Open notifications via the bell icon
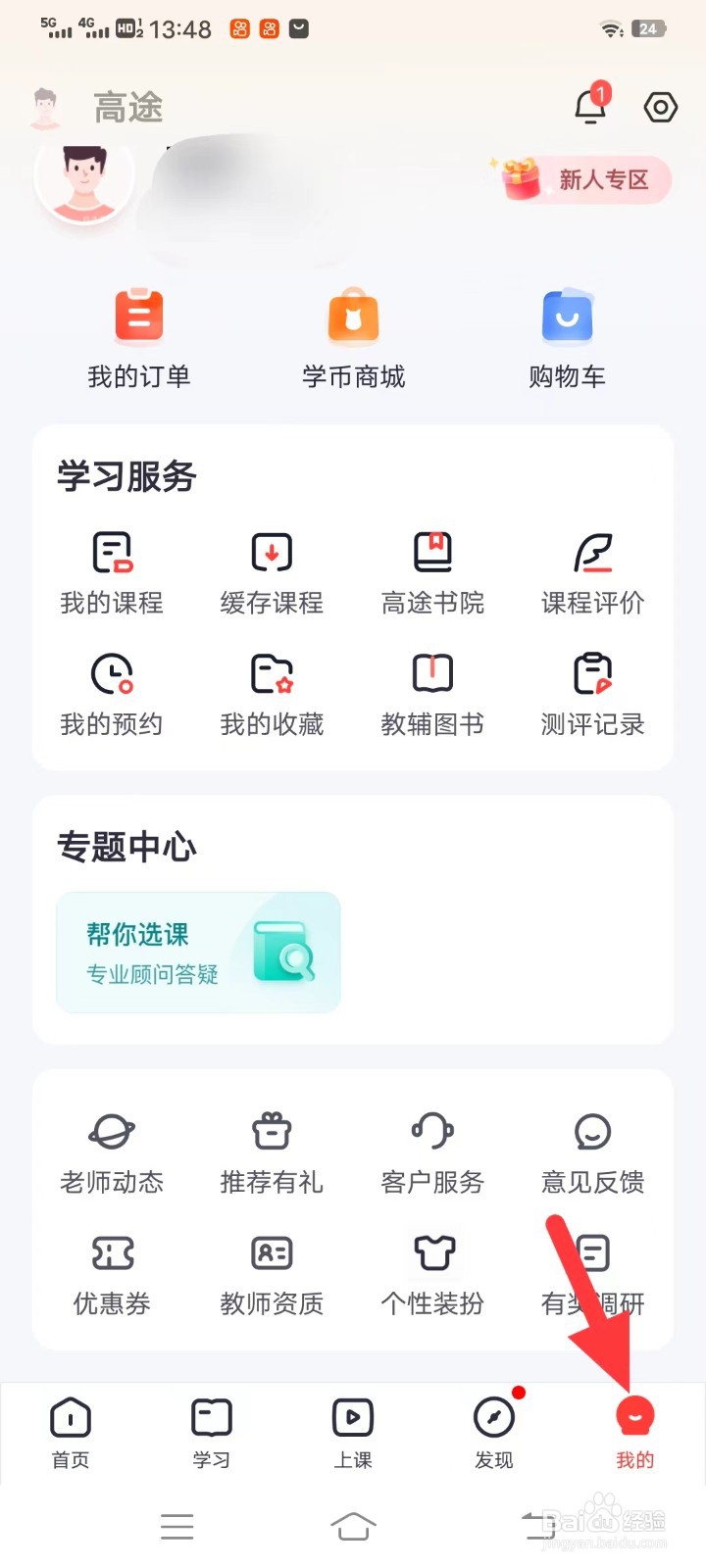 point(589,108)
